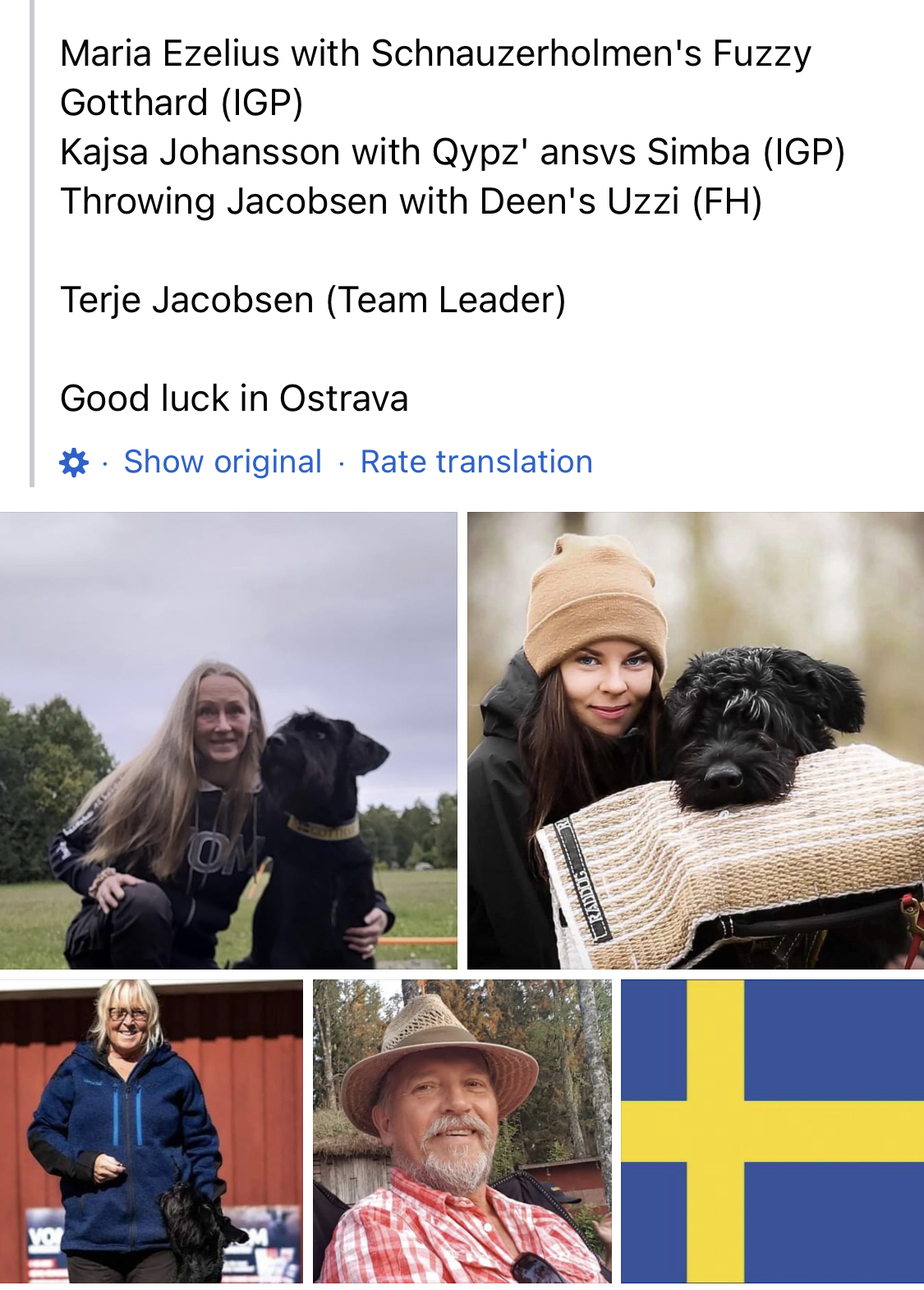Tap the Rate translation link

tap(476, 462)
